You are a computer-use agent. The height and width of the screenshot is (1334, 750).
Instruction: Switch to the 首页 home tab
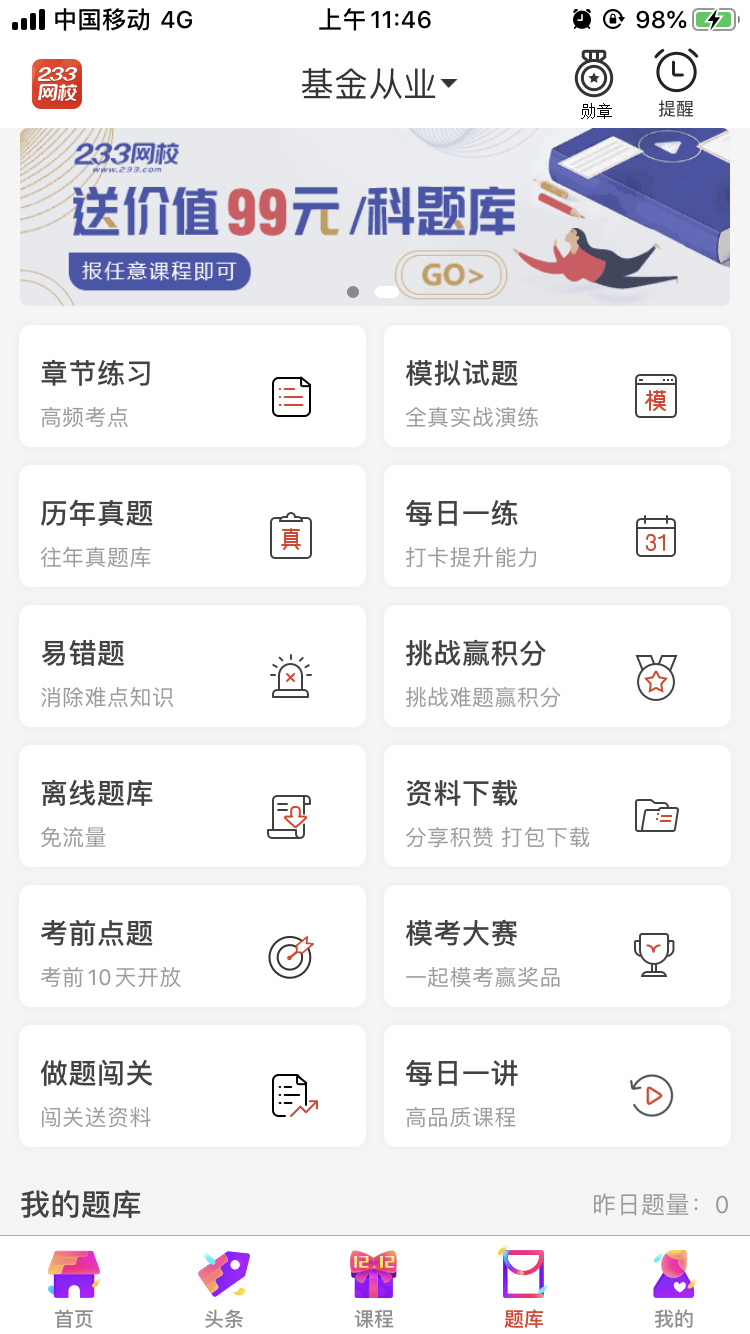(74, 1288)
